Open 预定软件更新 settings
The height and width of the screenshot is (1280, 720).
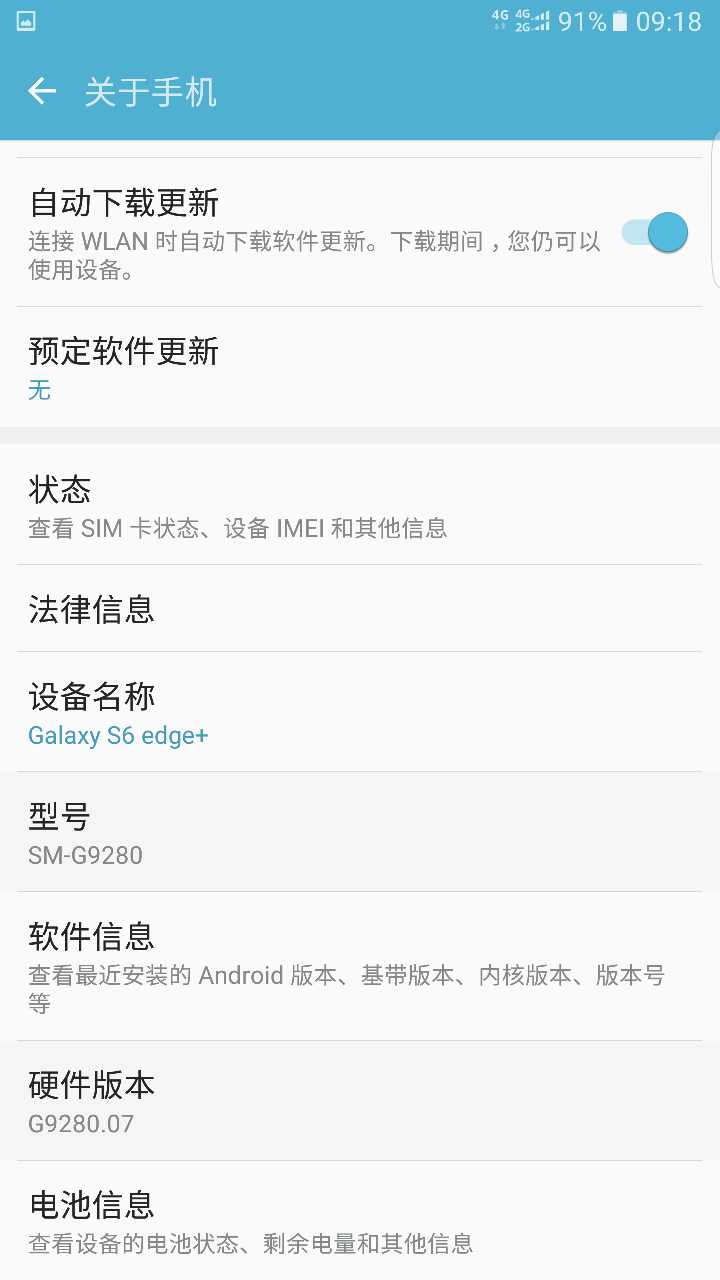(x=360, y=368)
